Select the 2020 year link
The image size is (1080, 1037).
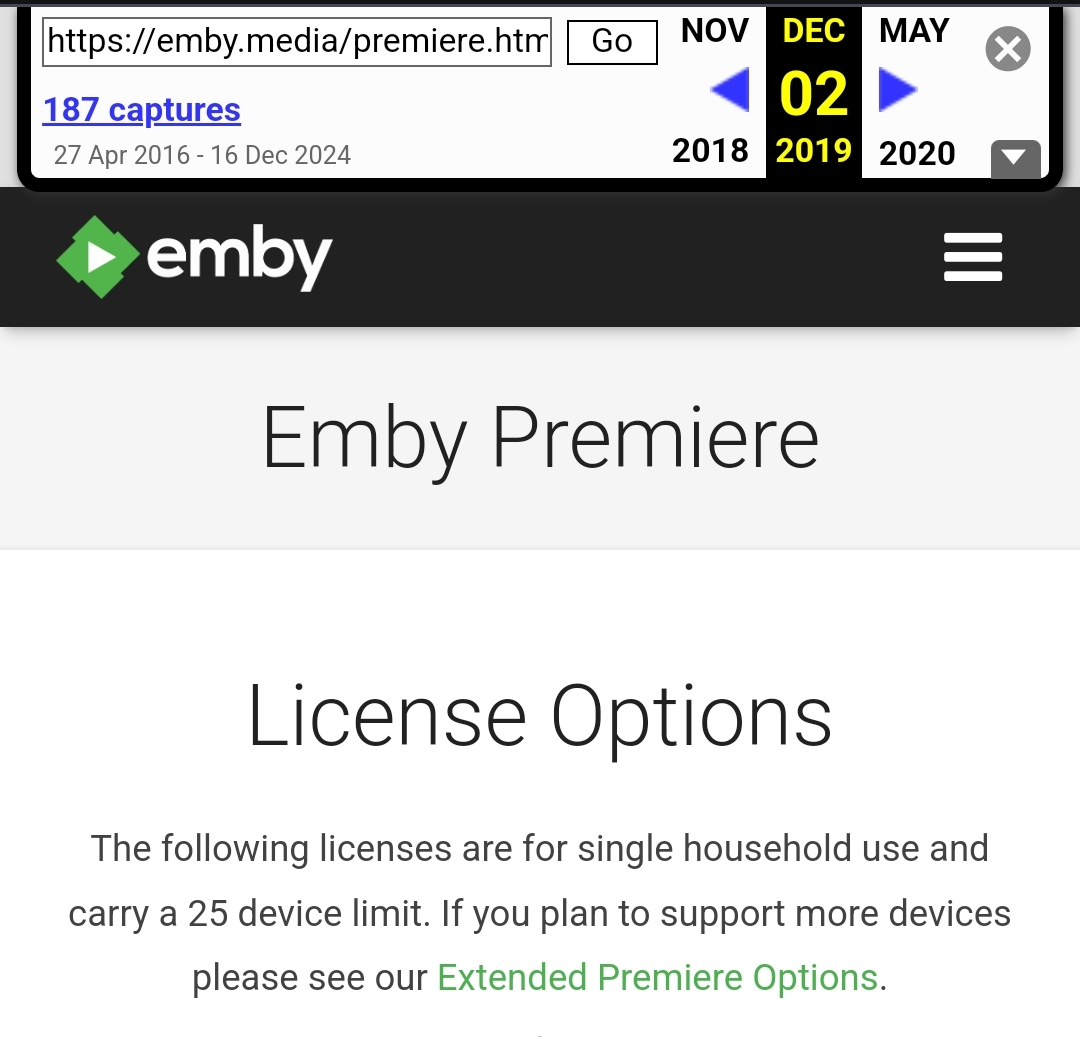pyautogui.click(x=916, y=153)
